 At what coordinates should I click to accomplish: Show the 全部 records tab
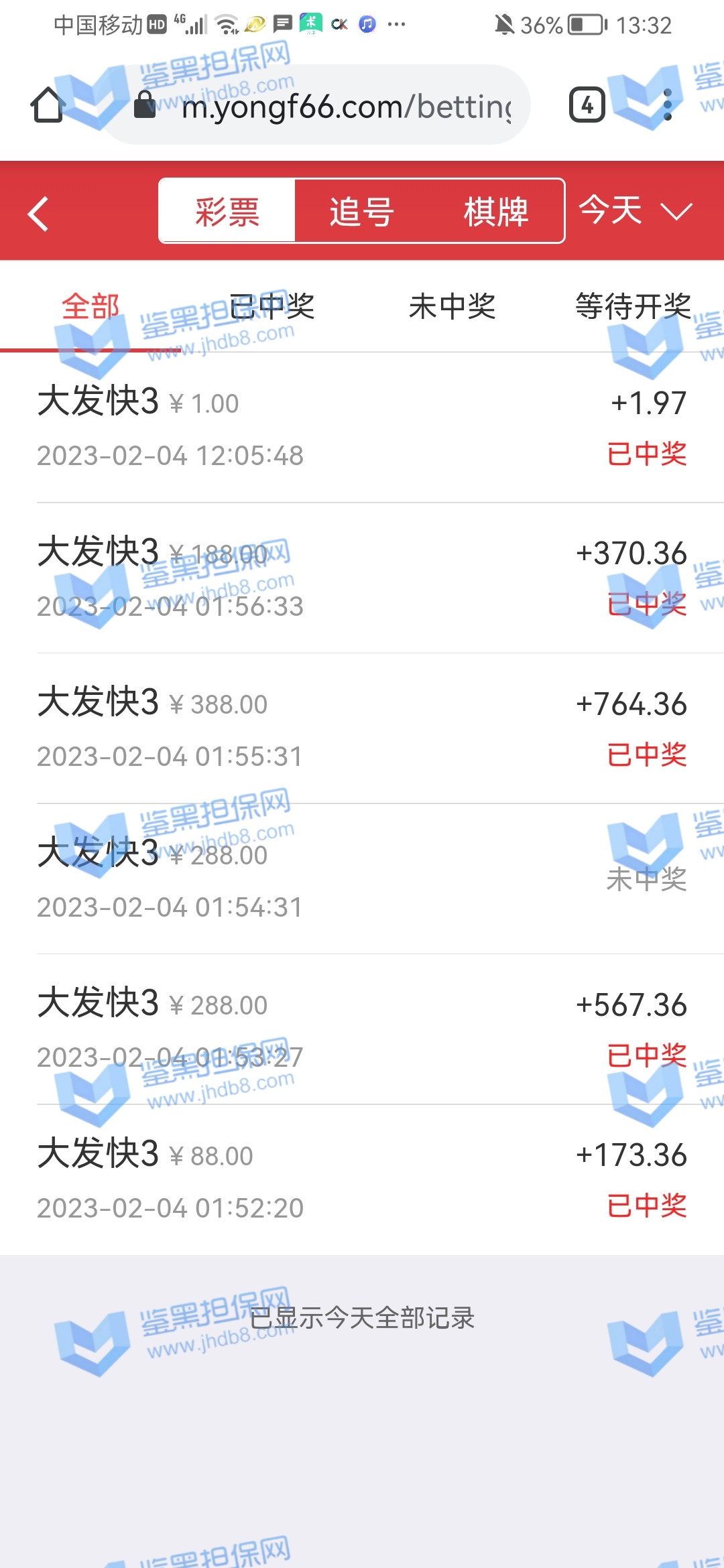90,307
